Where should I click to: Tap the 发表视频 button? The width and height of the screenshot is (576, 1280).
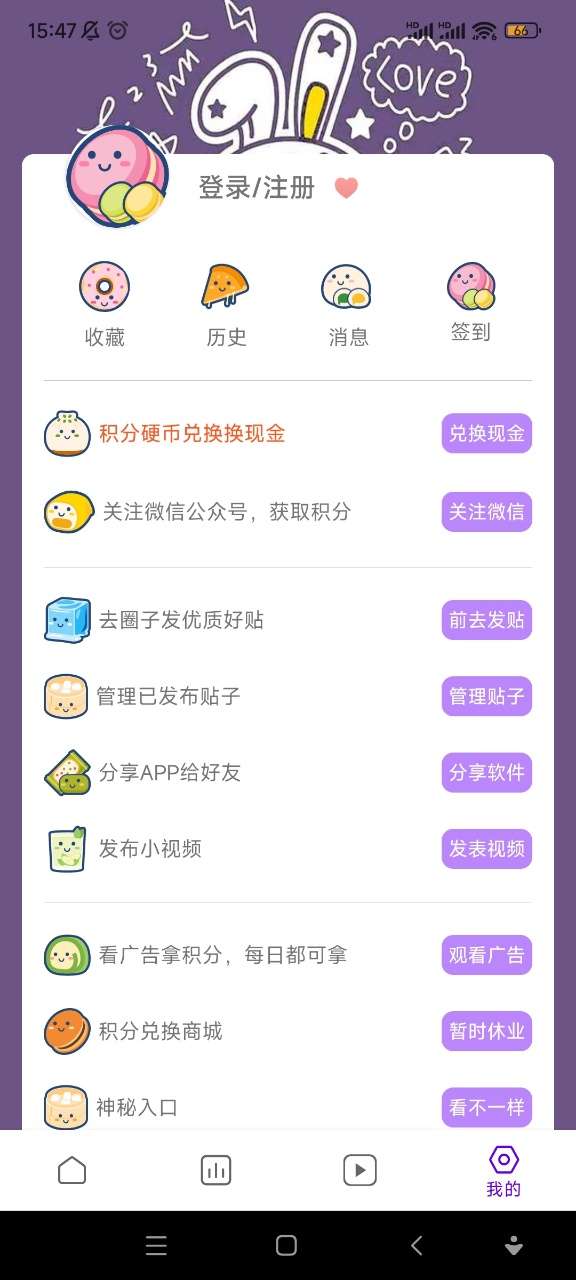(487, 849)
